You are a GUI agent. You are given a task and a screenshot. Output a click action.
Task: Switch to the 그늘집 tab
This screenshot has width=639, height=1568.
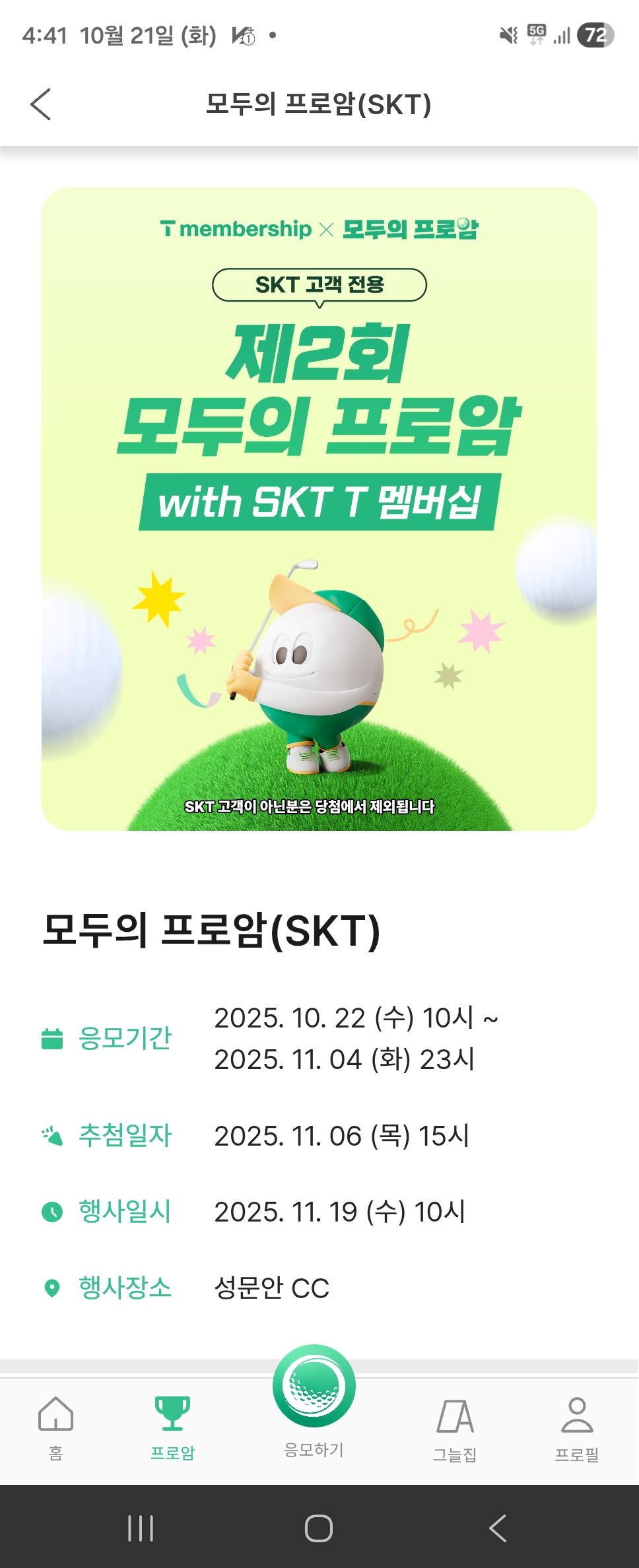[455, 1427]
